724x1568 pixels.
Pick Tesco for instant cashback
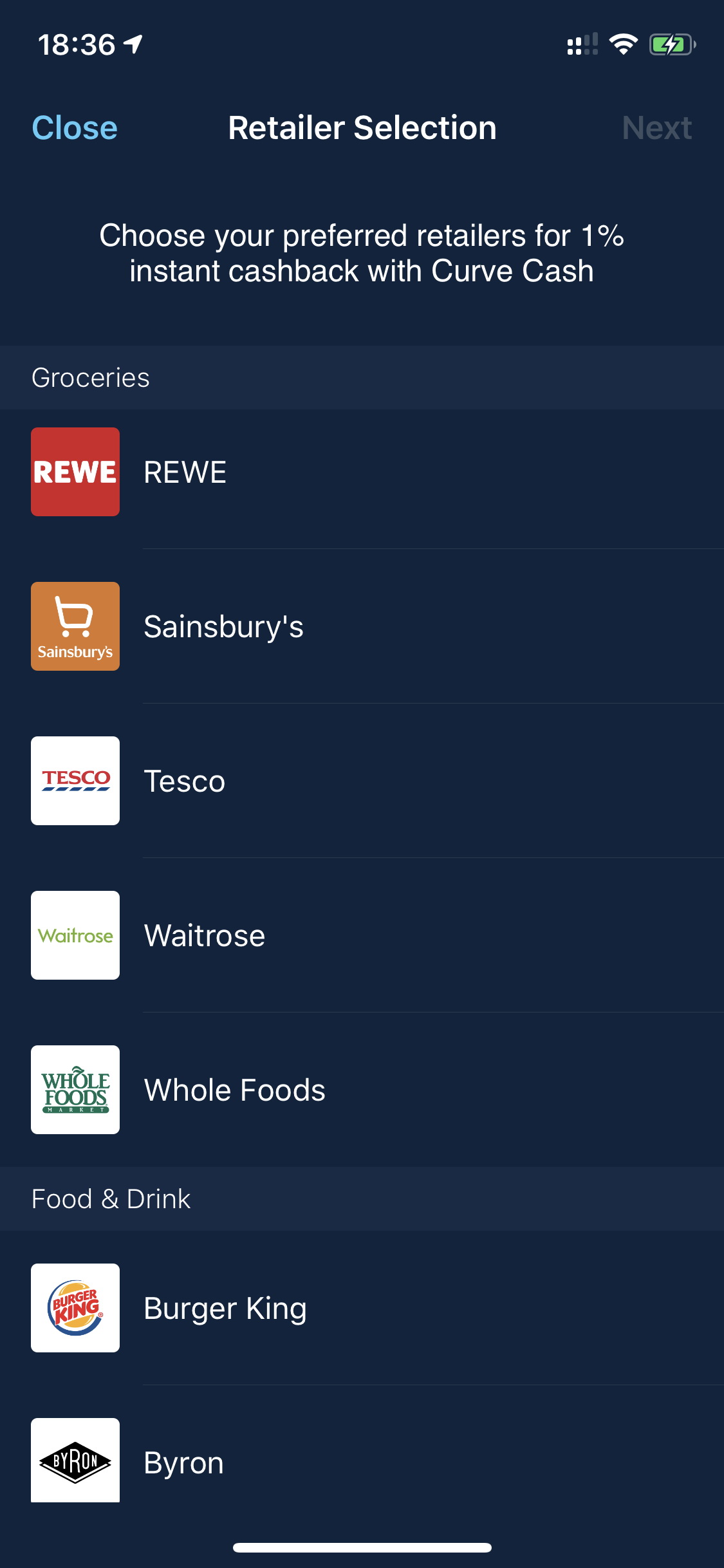362,781
